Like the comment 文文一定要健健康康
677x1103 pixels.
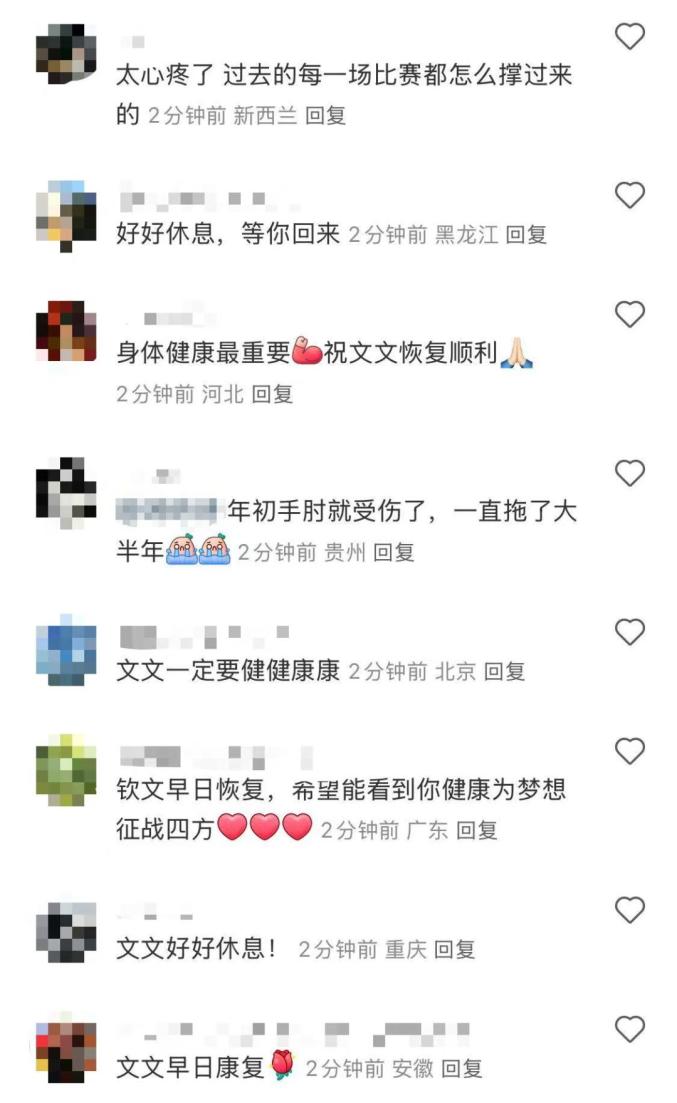[629, 632]
